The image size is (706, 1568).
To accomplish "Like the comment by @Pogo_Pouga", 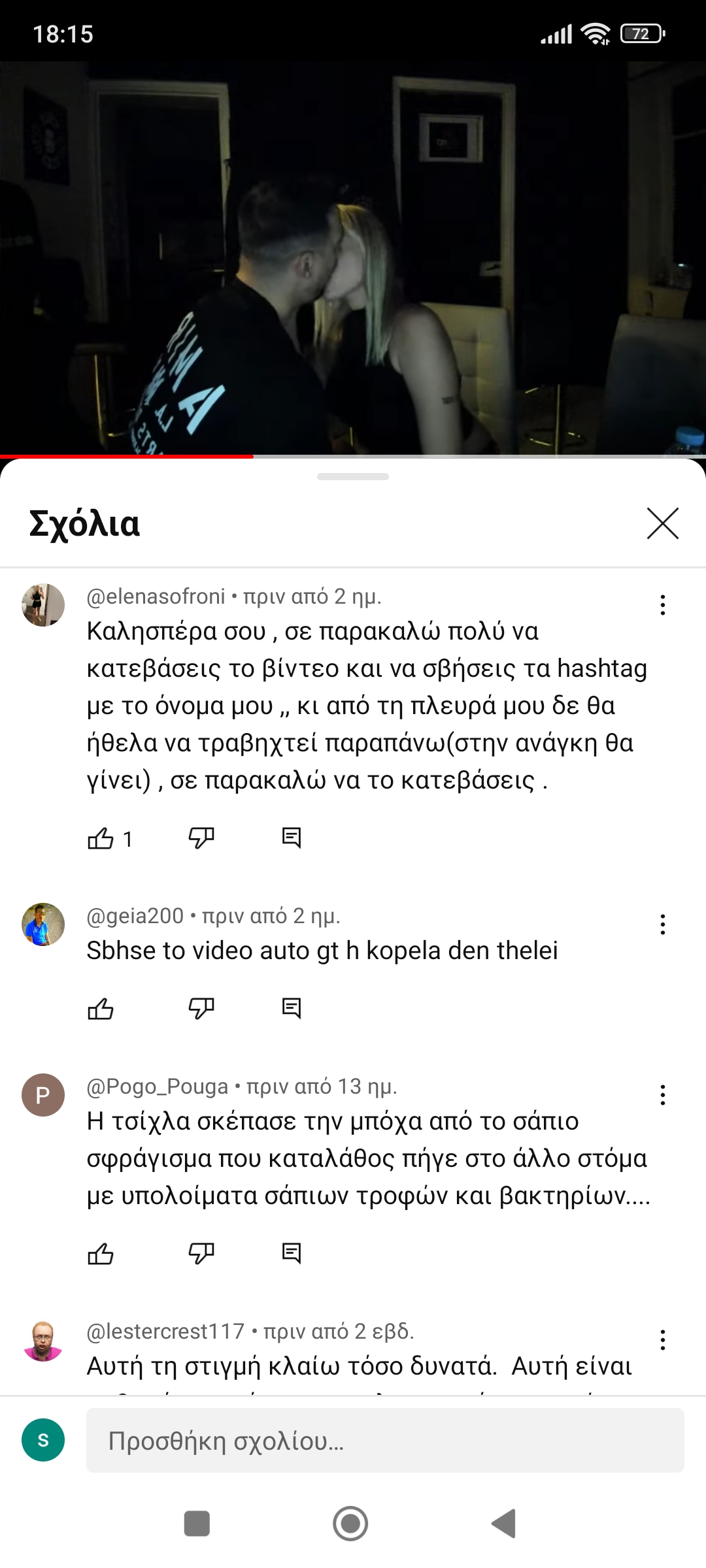I will pos(101,1254).
